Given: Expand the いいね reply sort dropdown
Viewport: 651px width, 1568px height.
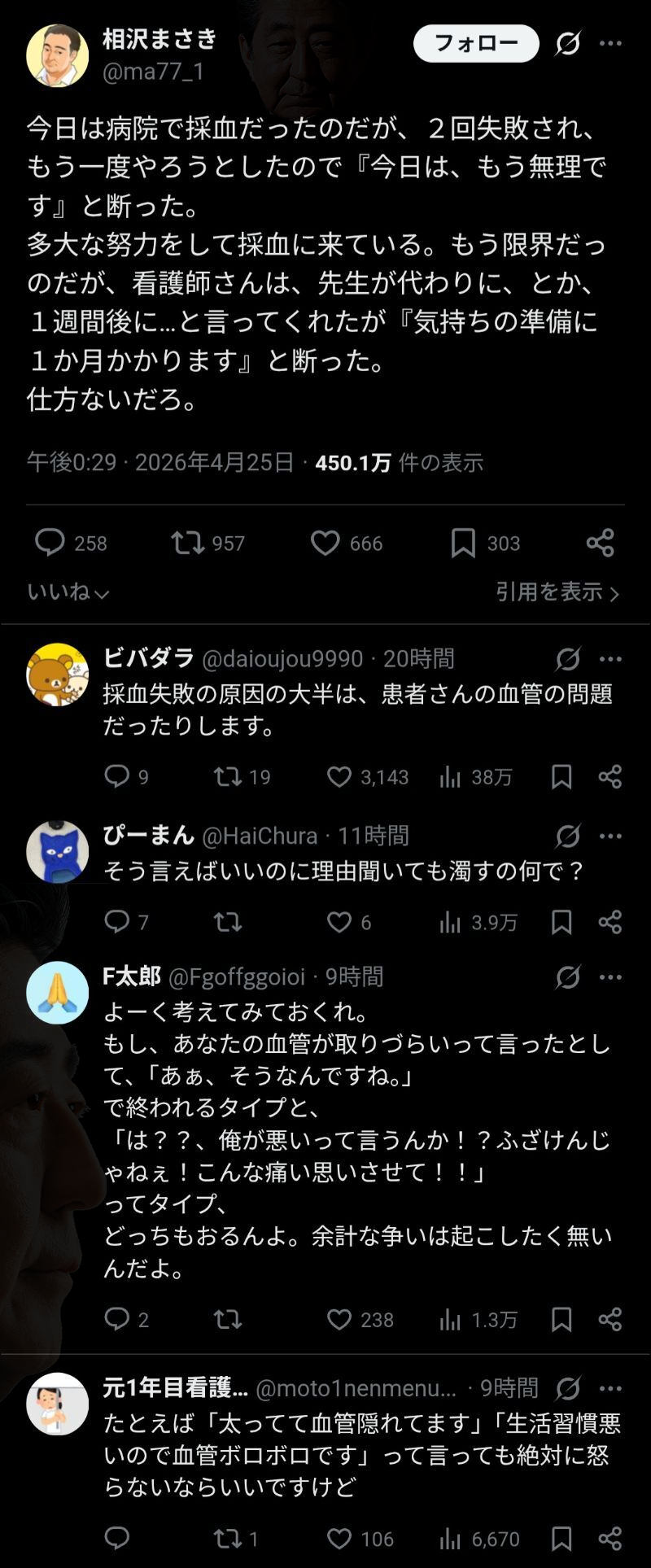Looking at the screenshot, I should tap(68, 592).
